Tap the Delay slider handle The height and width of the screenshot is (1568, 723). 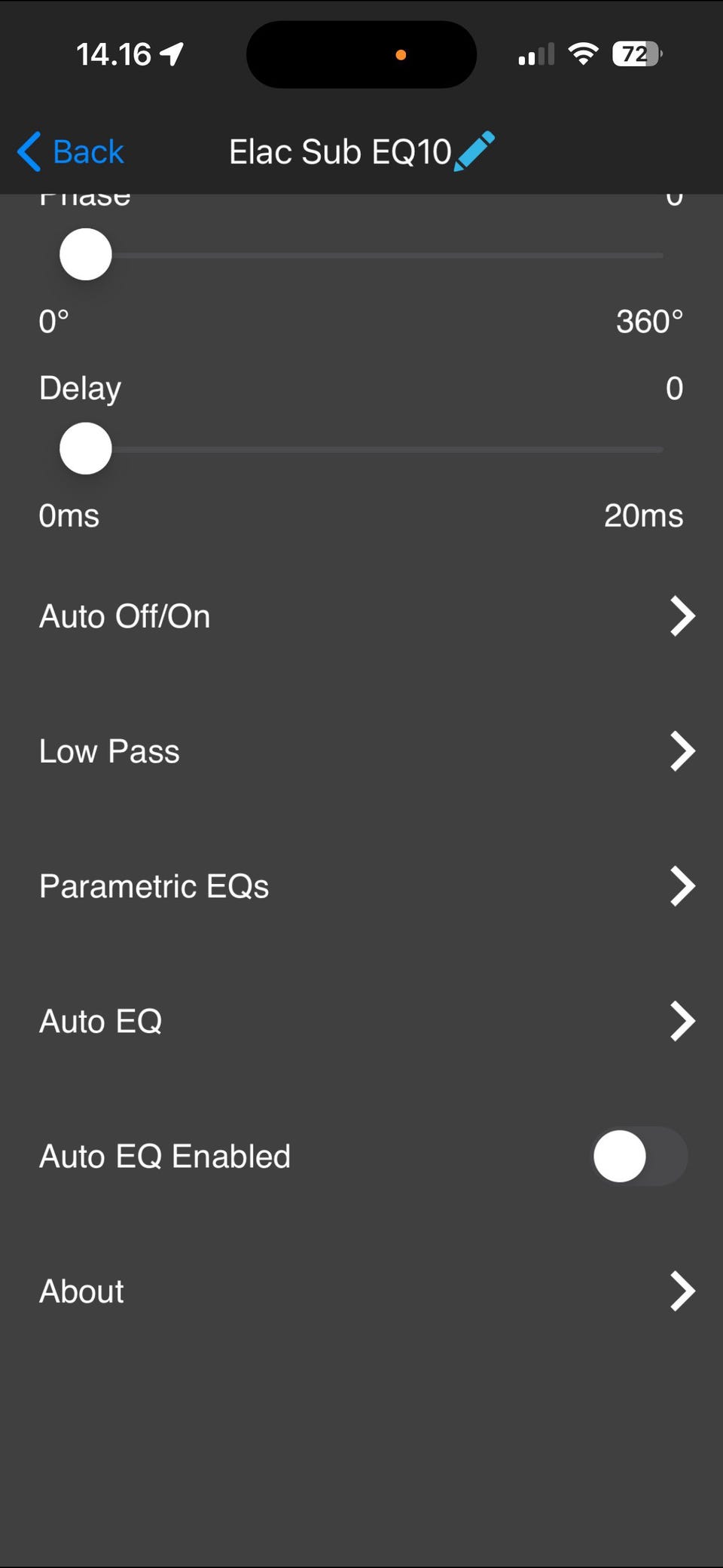tap(86, 449)
